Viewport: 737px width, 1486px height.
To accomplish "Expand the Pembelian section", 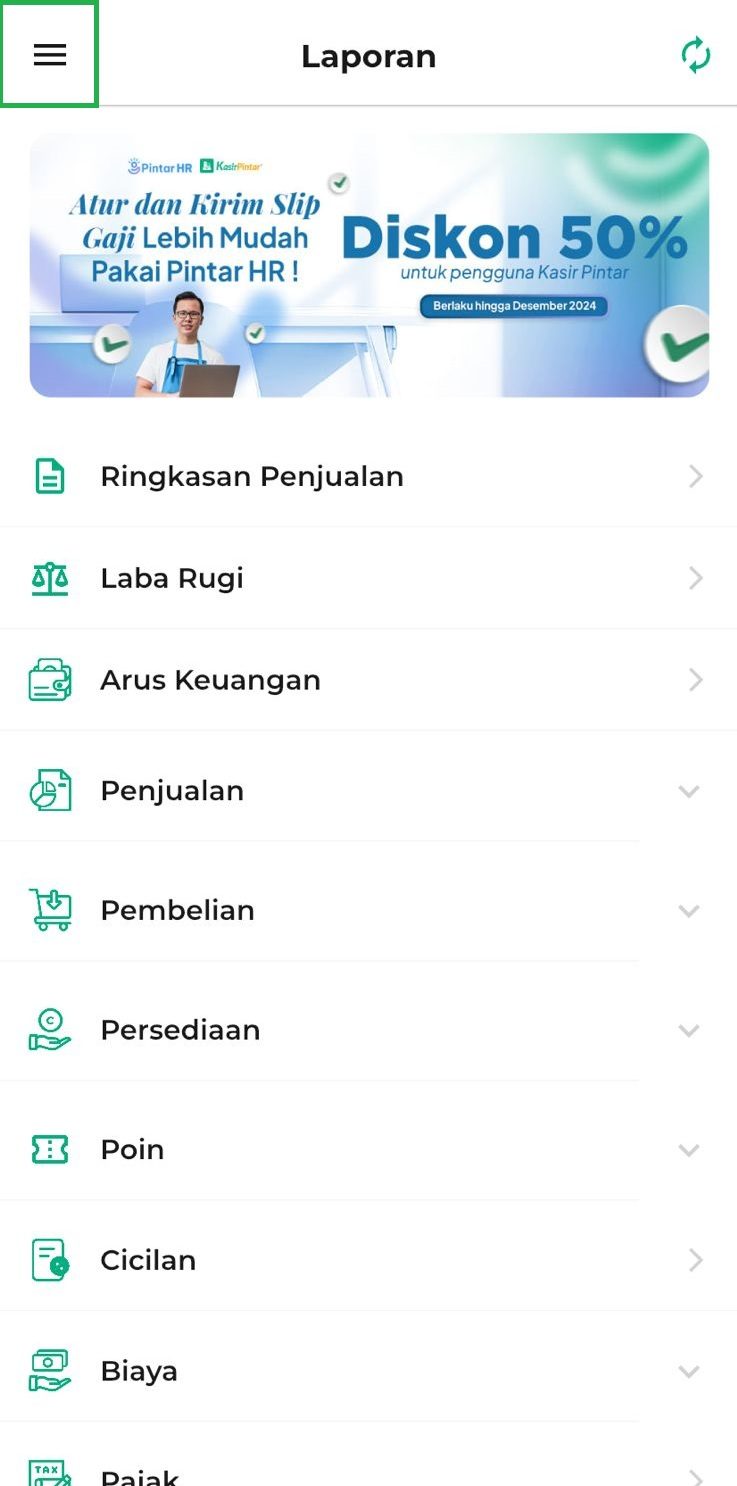I will (x=368, y=911).
